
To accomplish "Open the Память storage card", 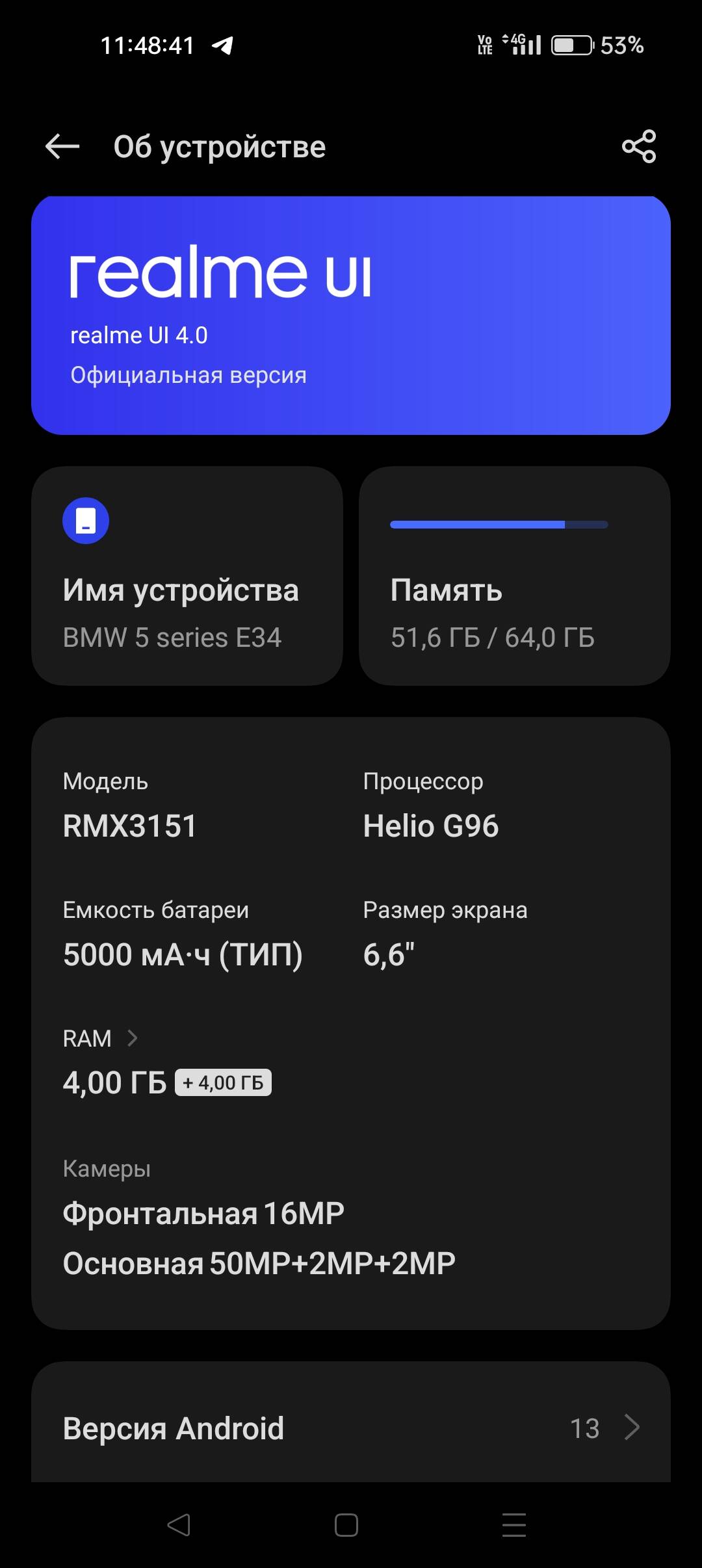I will point(514,576).
